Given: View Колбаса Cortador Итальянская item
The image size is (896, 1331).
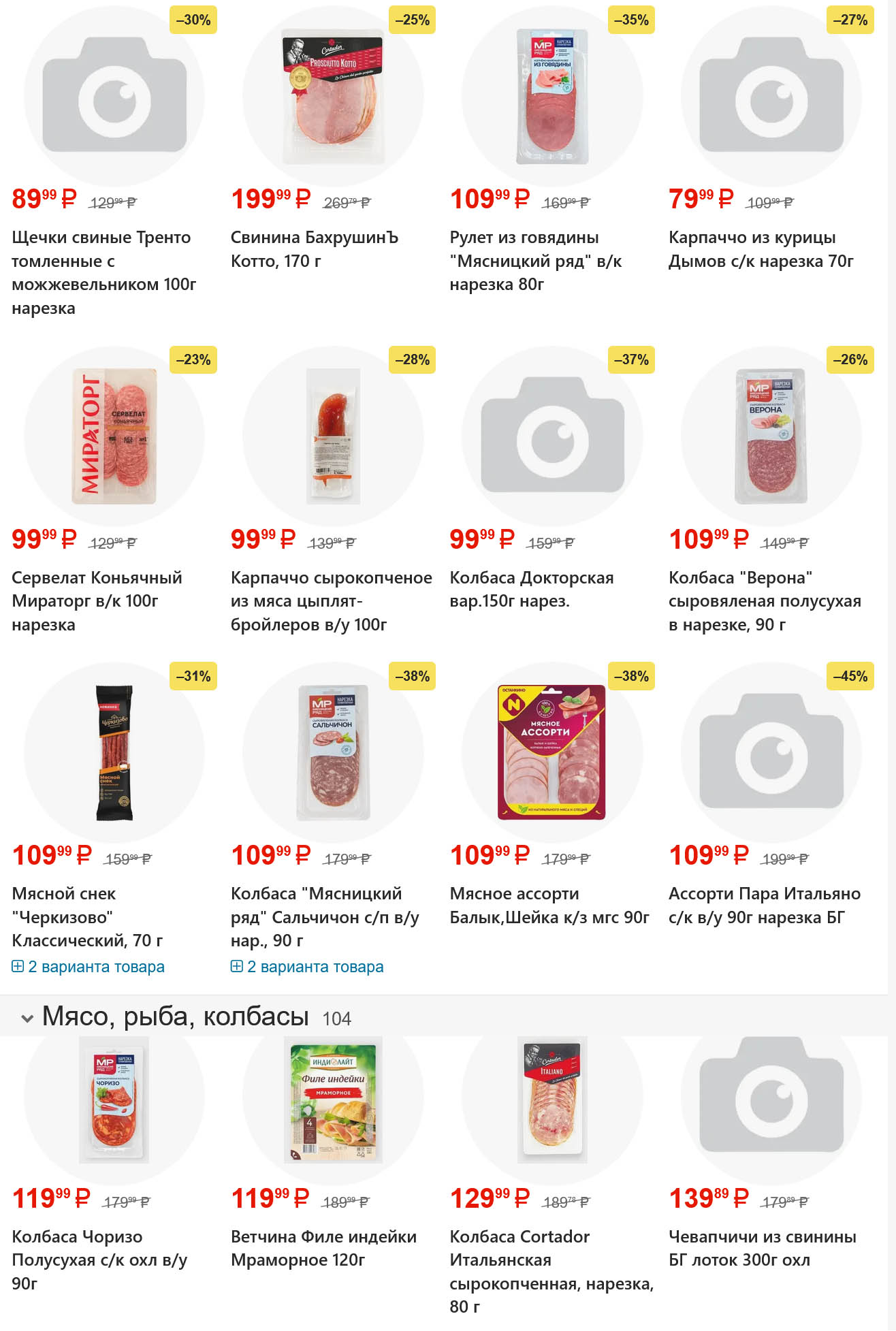Looking at the screenshot, I should pyautogui.click(x=551, y=1272).
